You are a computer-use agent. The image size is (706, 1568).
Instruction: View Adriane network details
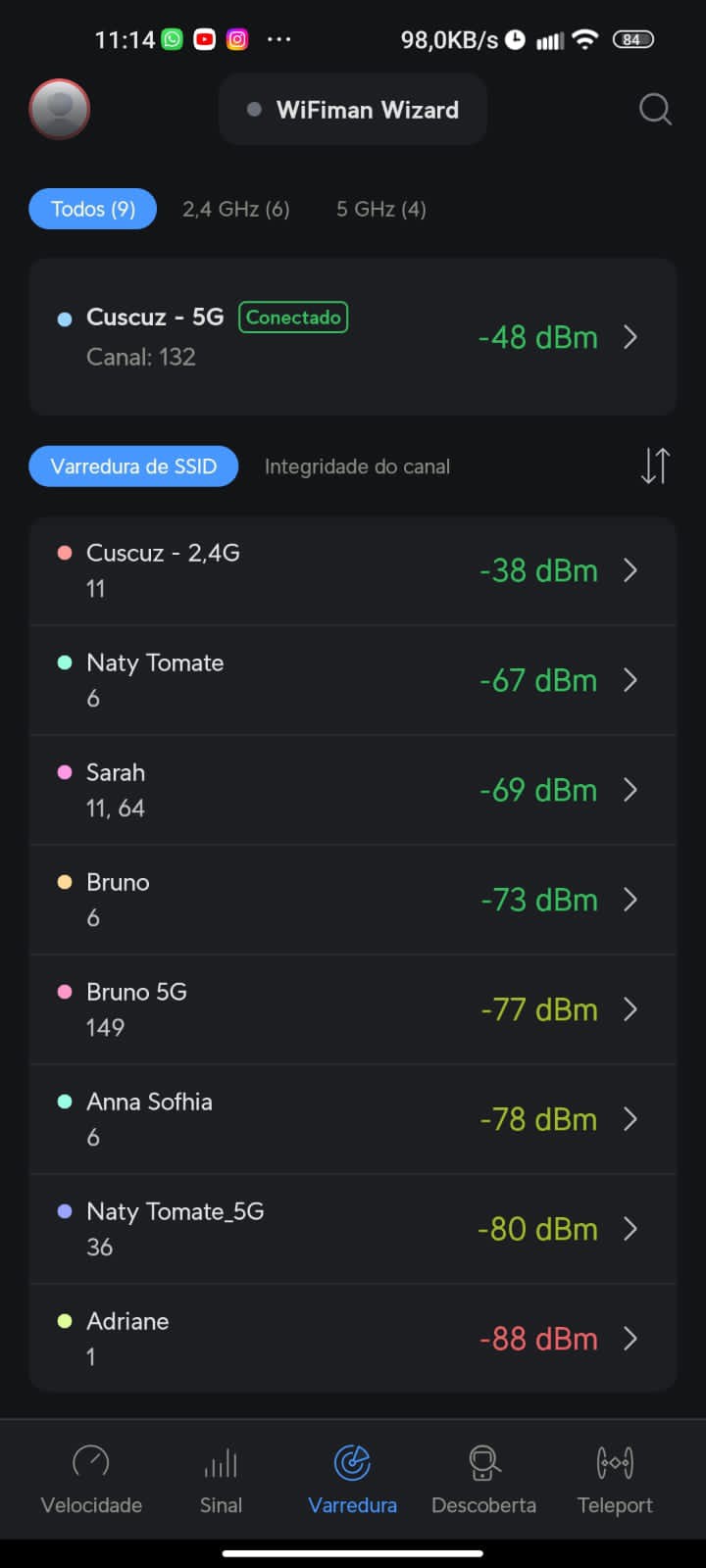point(353,1339)
